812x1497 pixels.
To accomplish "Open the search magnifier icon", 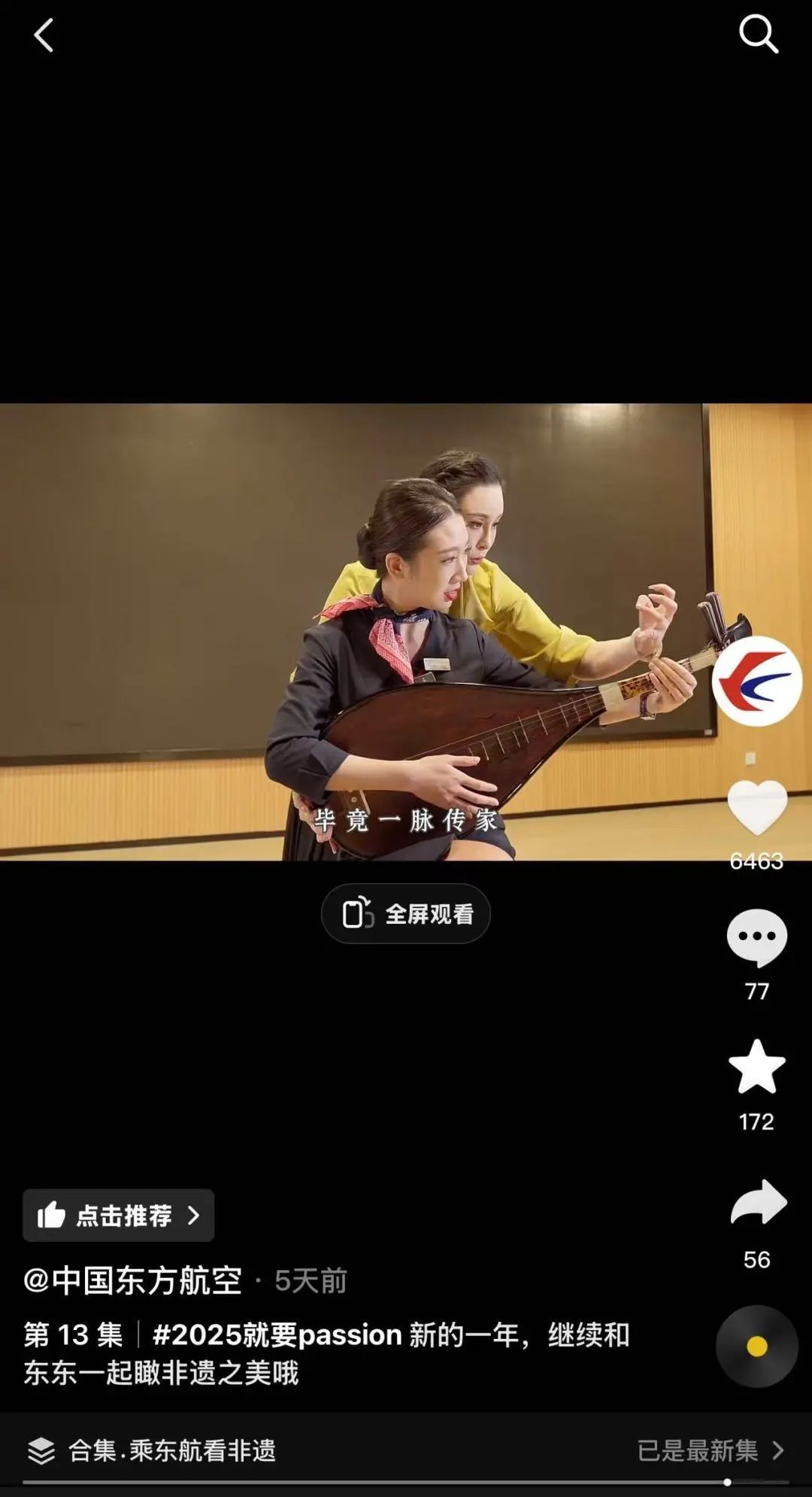I will [757, 34].
